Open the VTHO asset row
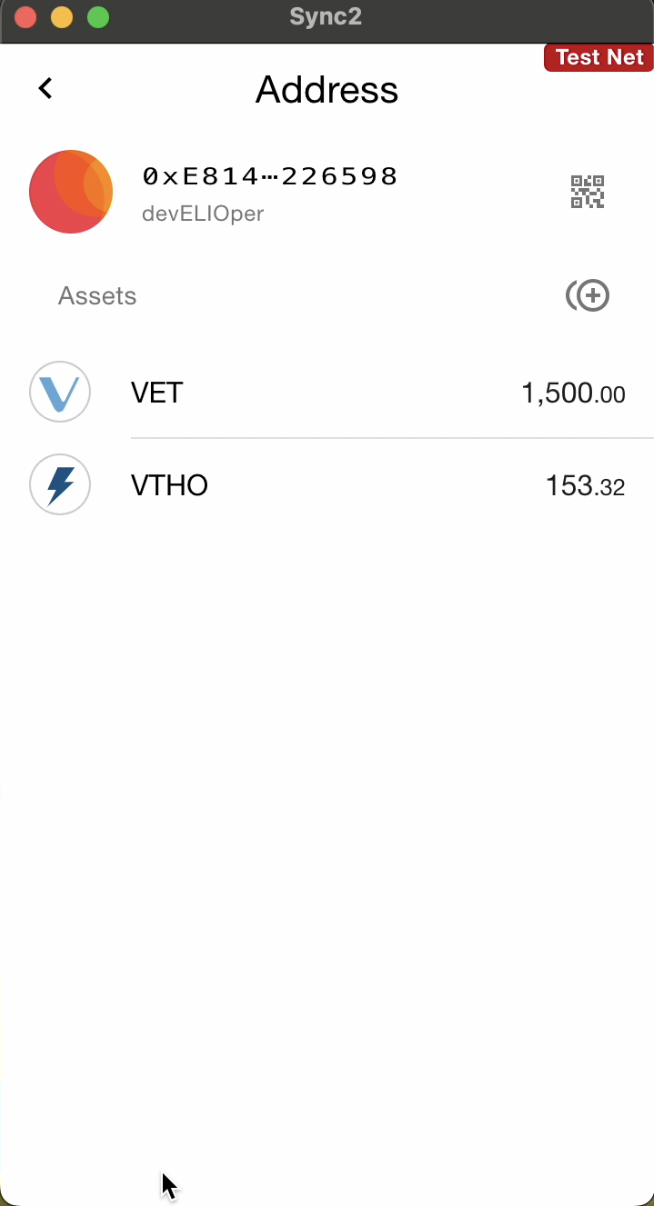This screenshot has width=654, height=1206. [327, 486]
